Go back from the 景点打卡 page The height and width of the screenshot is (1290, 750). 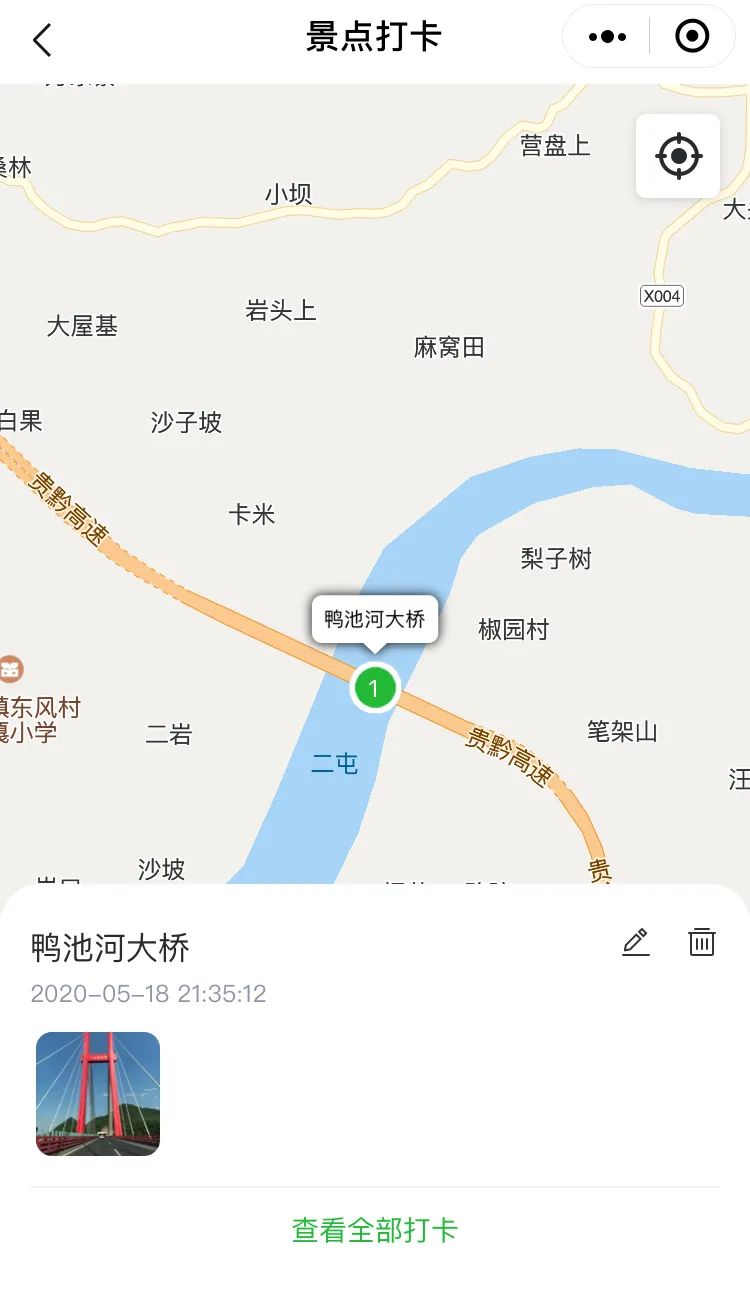tap(42, 40)
